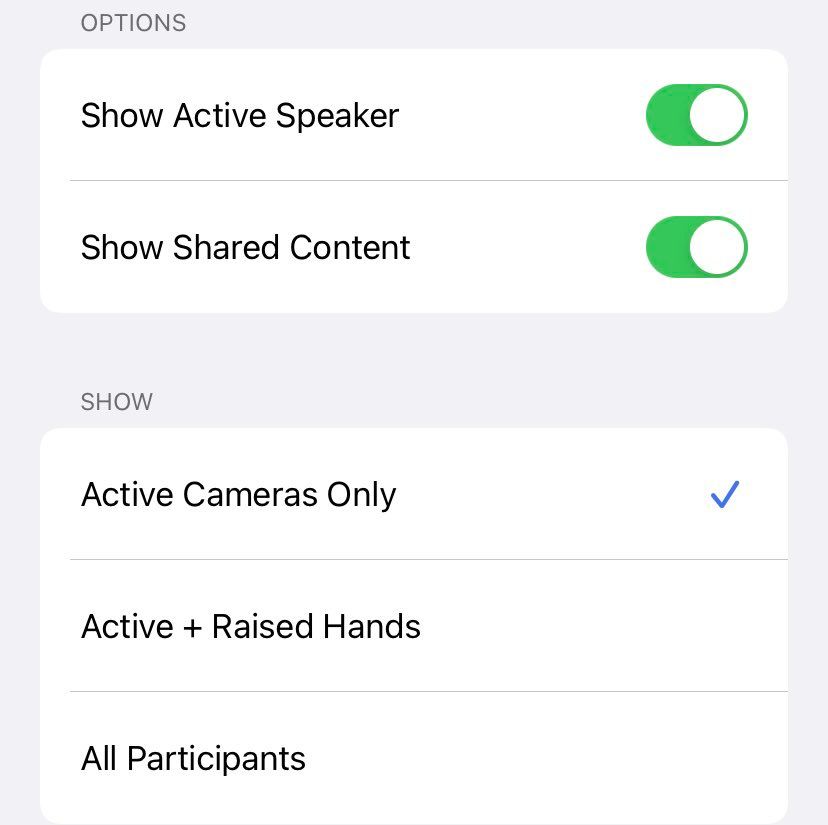Disable the Show Shared Content toggle

696,247
